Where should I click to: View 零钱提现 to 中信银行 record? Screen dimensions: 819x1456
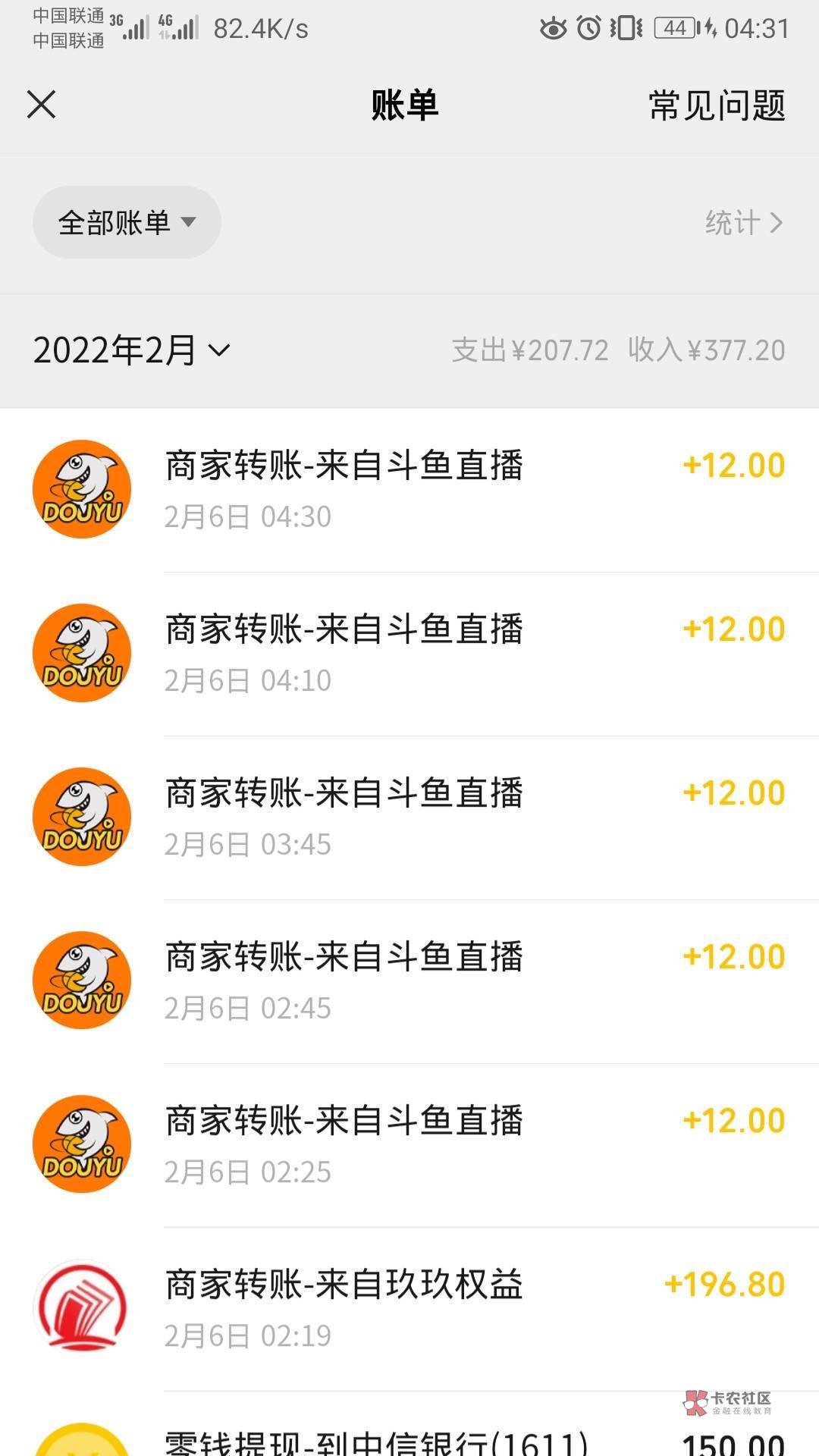pos(409,1437)
